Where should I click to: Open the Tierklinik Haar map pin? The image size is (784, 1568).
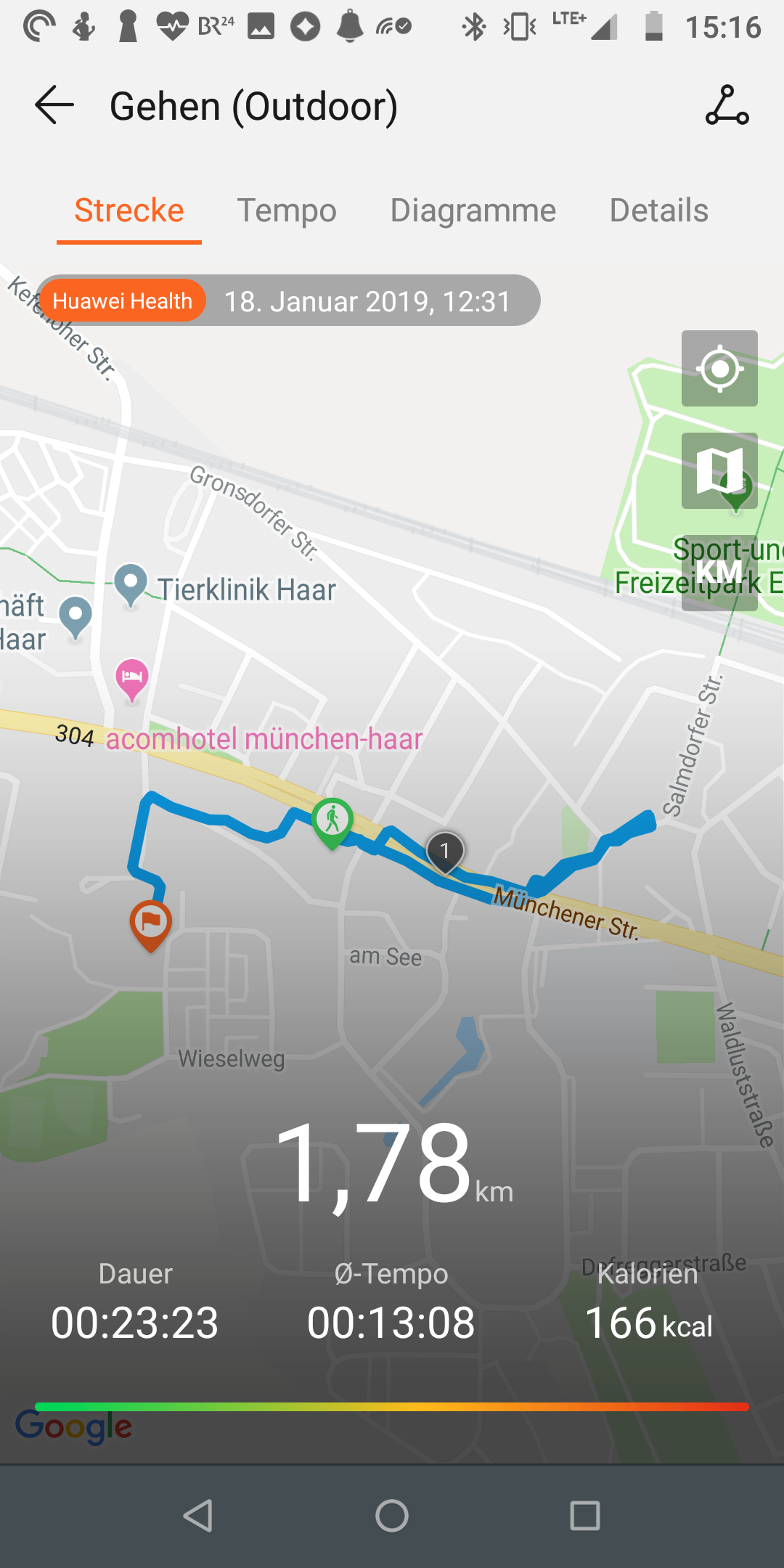point(131,584)
